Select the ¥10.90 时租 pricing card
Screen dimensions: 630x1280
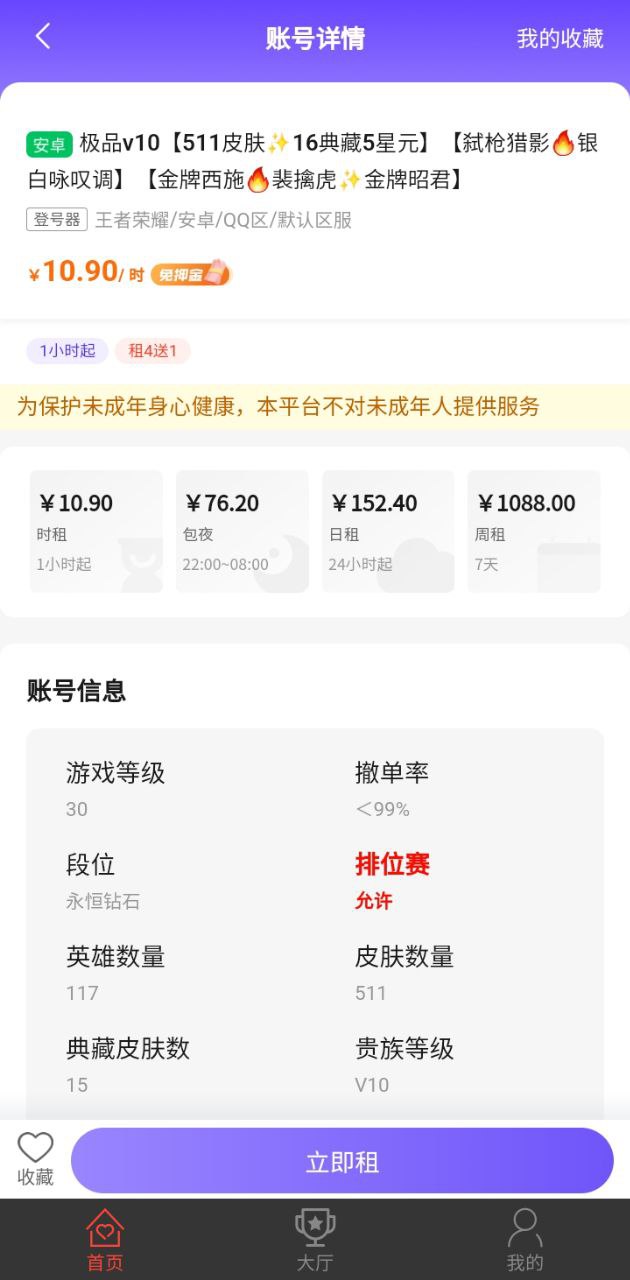tap(96, 532)
